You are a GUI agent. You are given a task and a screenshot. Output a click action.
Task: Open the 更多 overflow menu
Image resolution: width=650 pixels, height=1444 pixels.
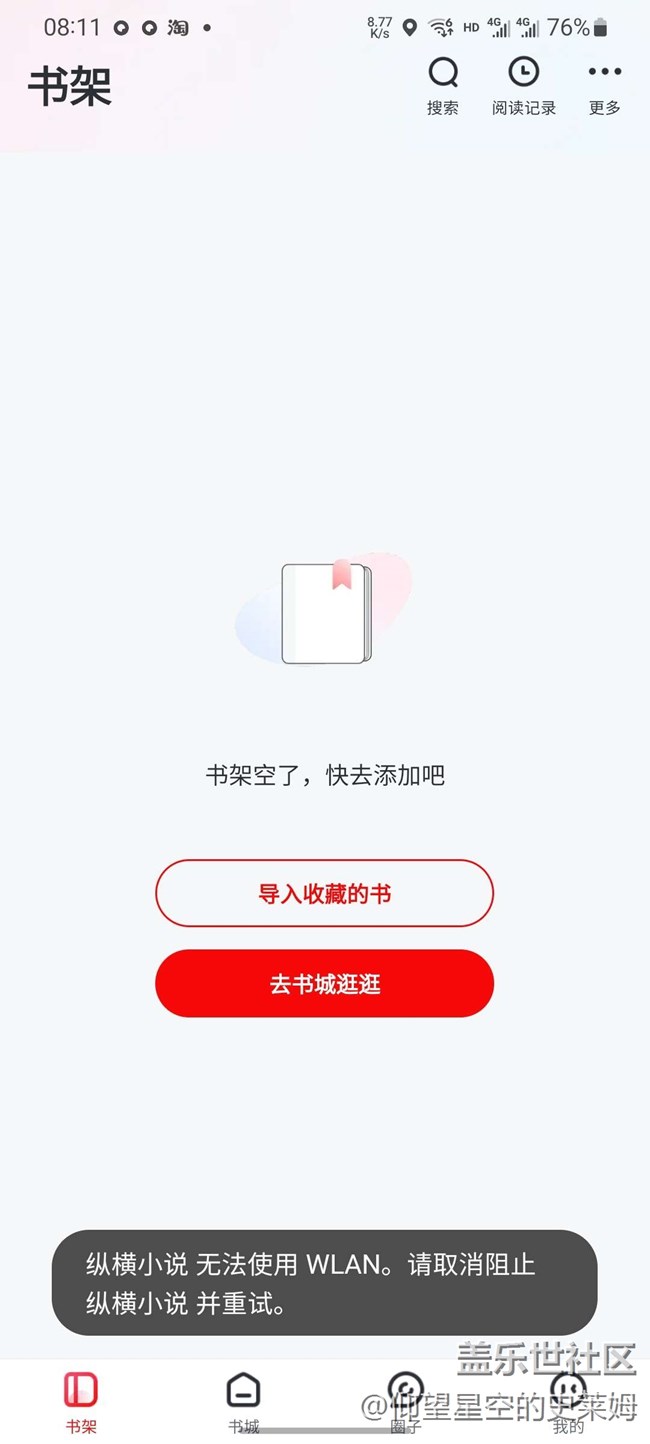pyautogui.click(x=604, y=85)
